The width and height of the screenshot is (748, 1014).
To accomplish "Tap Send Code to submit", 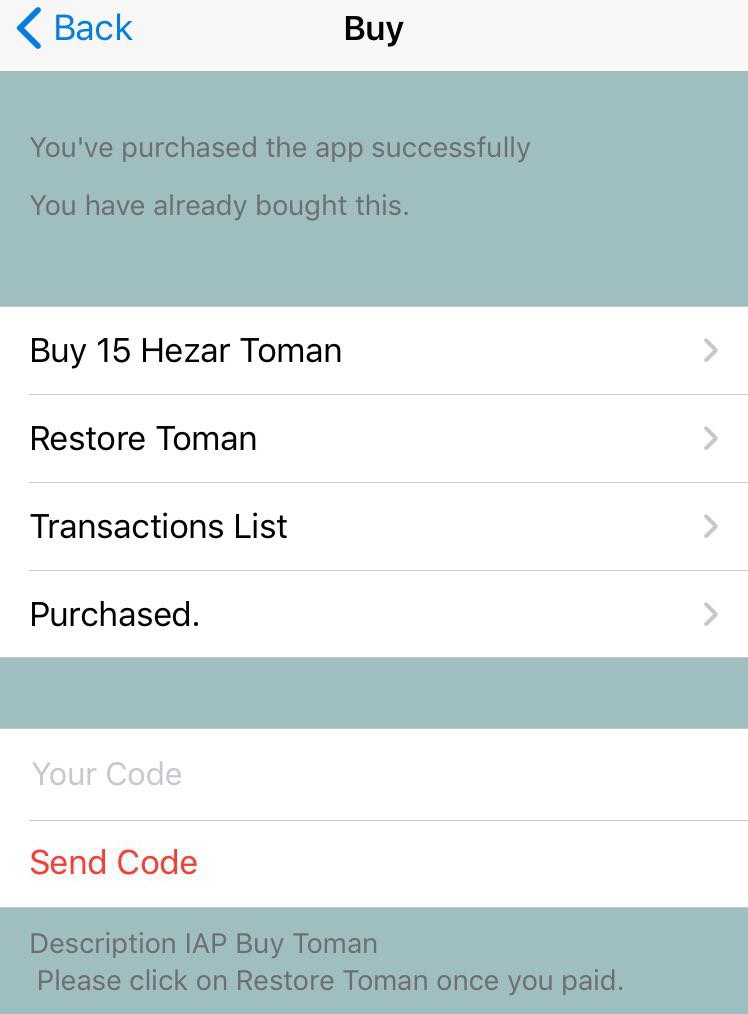I will click(x=114, y=862).
